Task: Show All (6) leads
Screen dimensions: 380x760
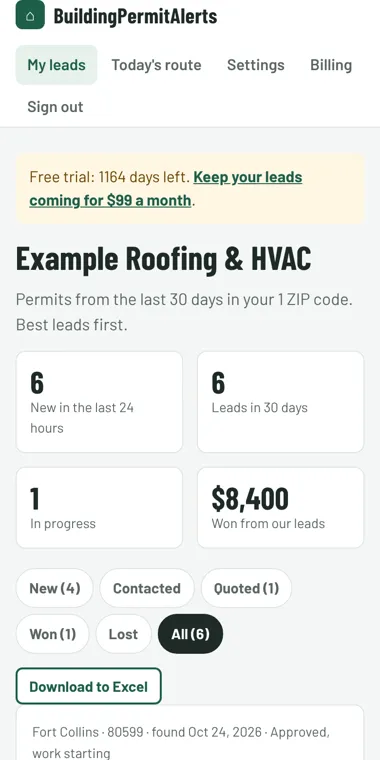Action: point(190,634)
